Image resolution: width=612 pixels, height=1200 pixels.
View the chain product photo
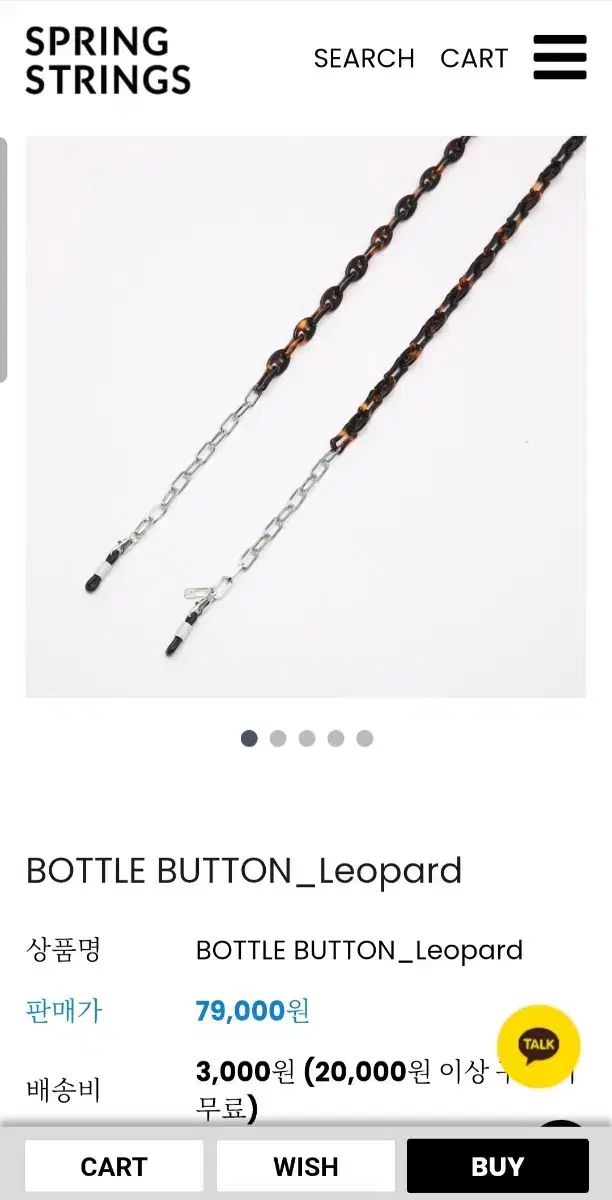coord(306,416)
